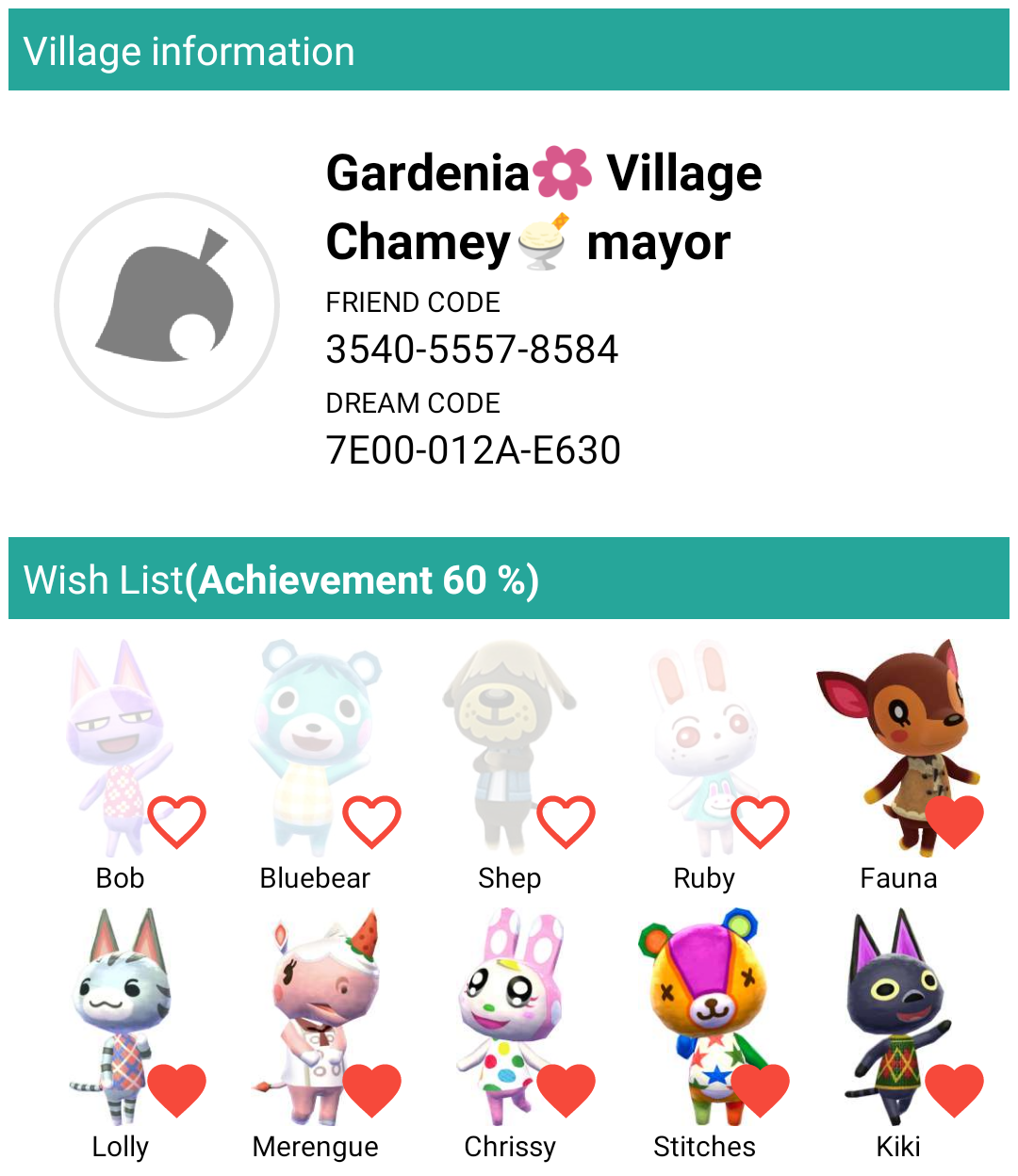Tap the heart on Chrissy

coord(566,1090)
